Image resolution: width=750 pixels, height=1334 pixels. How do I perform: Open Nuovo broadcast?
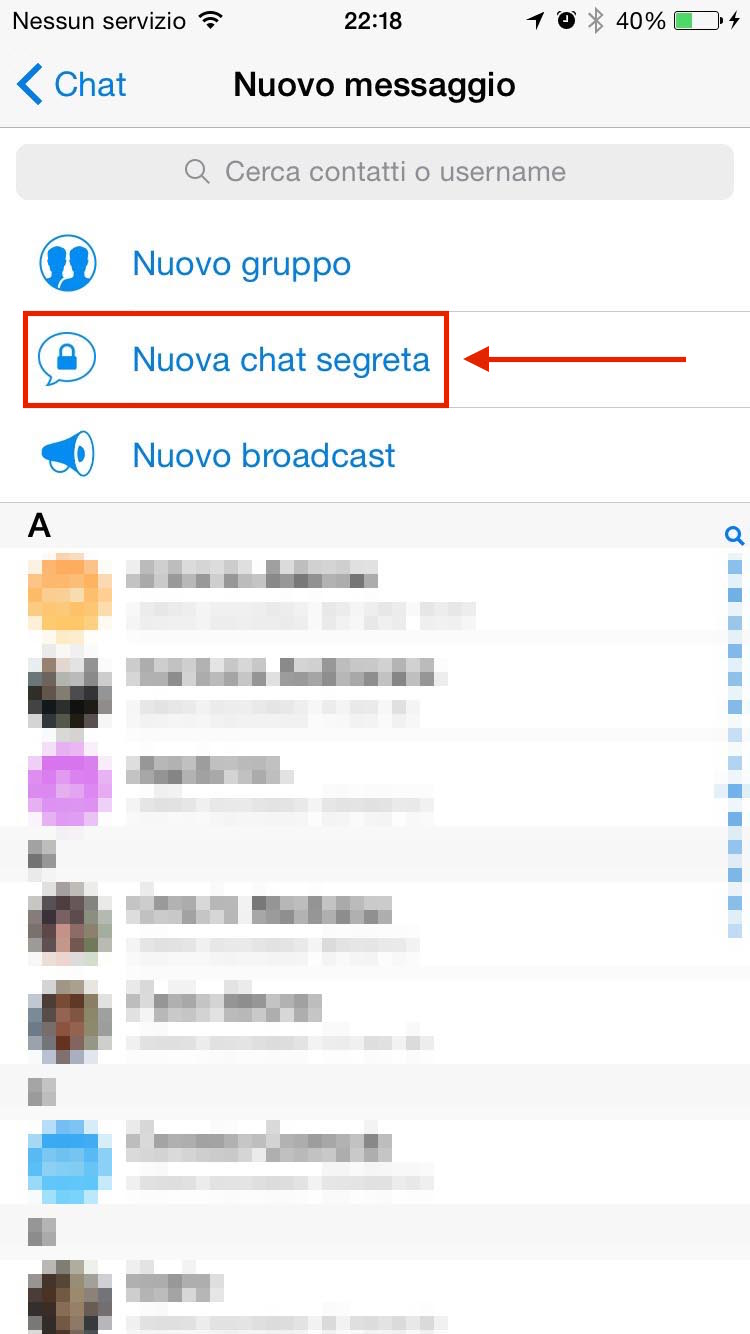coord(375,455)
